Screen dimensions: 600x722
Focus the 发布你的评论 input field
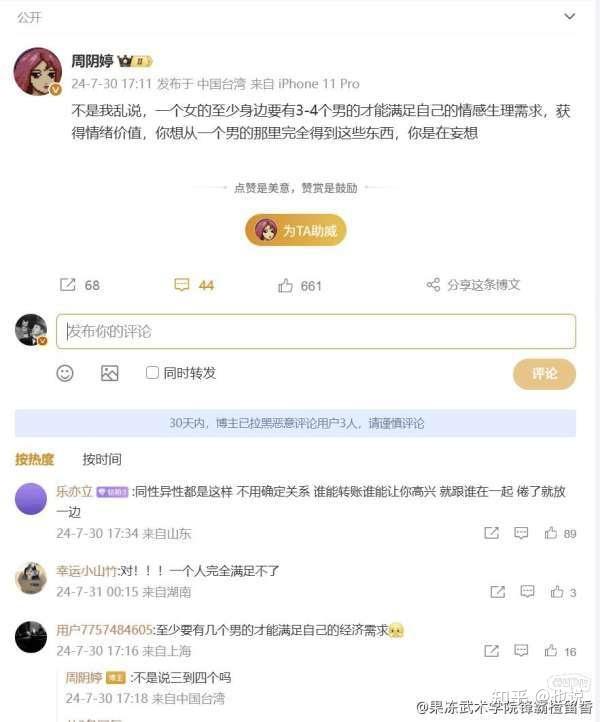[315, 331]
